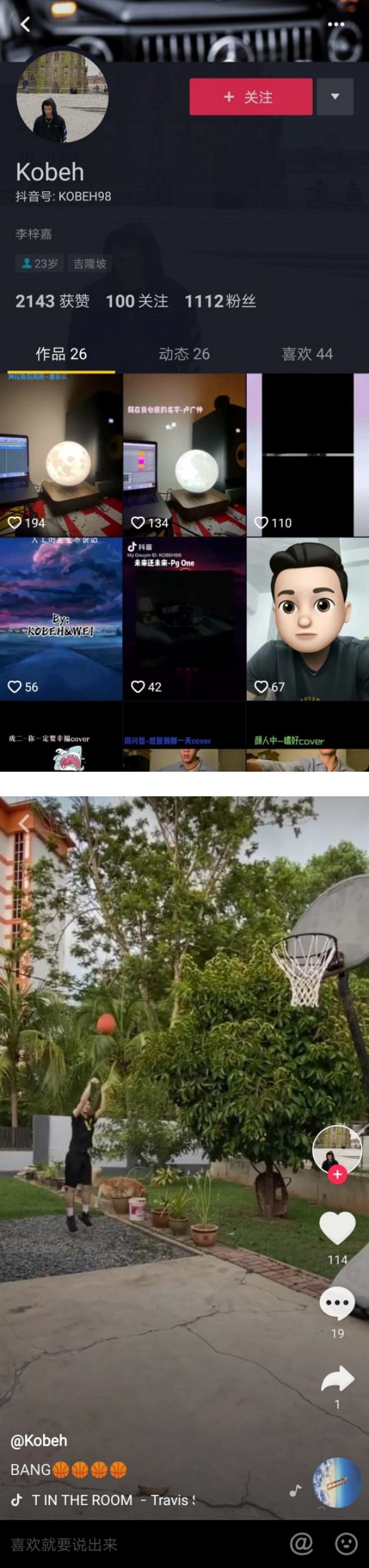The width and height of the screenshot is (369, 1568).
Task: Open the moon lamp video with 194 likes
Action: 61,455
